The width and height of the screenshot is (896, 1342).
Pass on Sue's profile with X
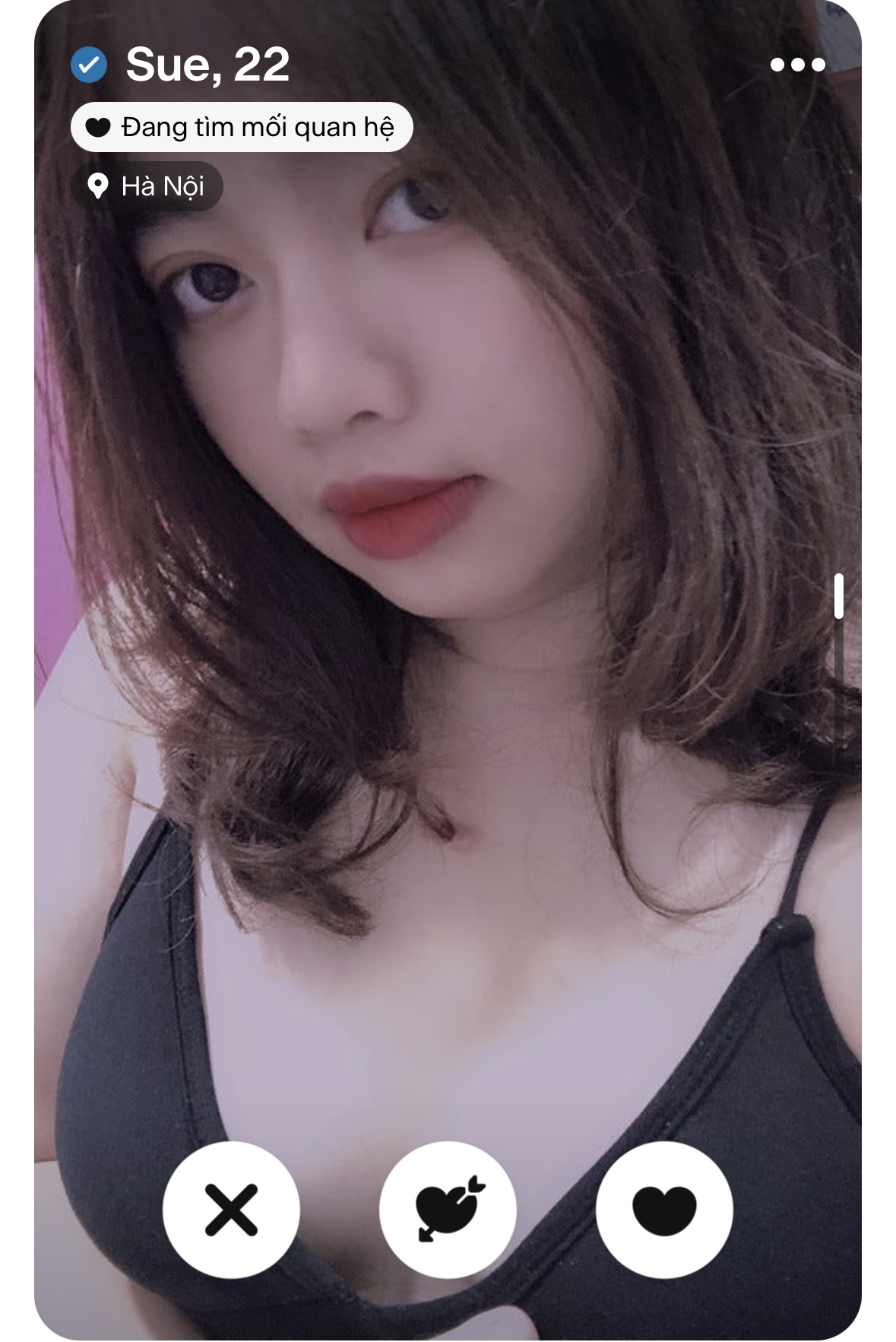[x=231, y=1209]
